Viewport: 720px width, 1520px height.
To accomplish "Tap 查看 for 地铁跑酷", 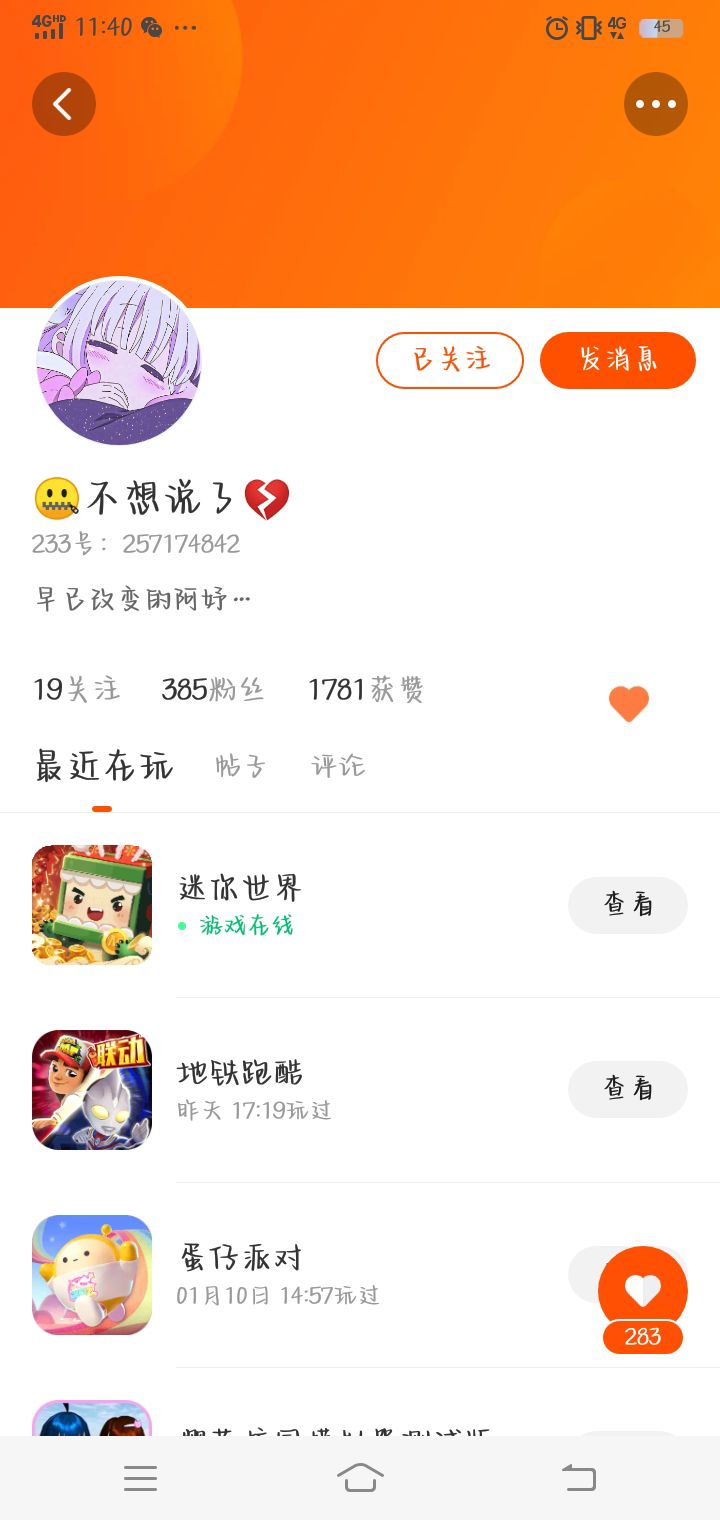I will (628, 1089).
